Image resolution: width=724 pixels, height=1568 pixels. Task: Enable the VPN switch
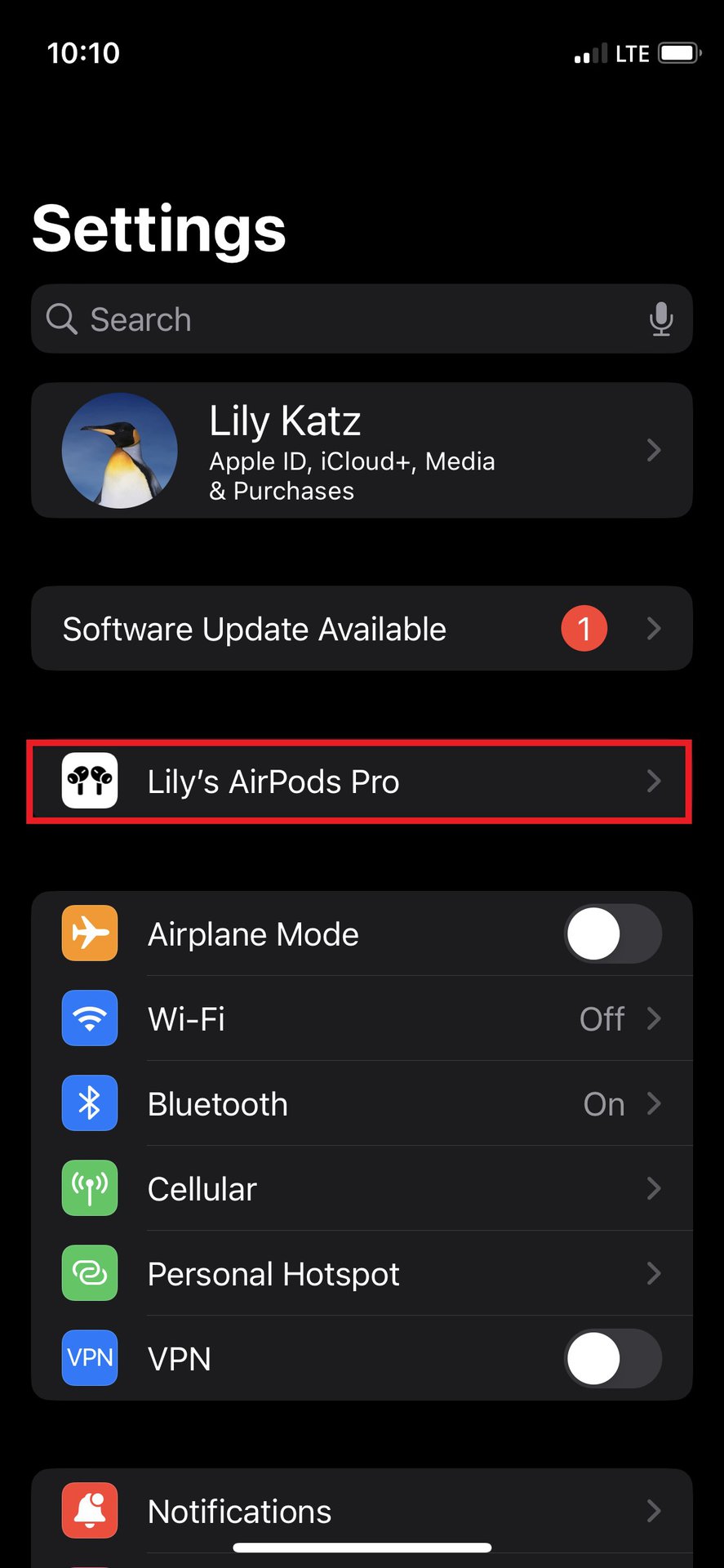coord(612,1359)
